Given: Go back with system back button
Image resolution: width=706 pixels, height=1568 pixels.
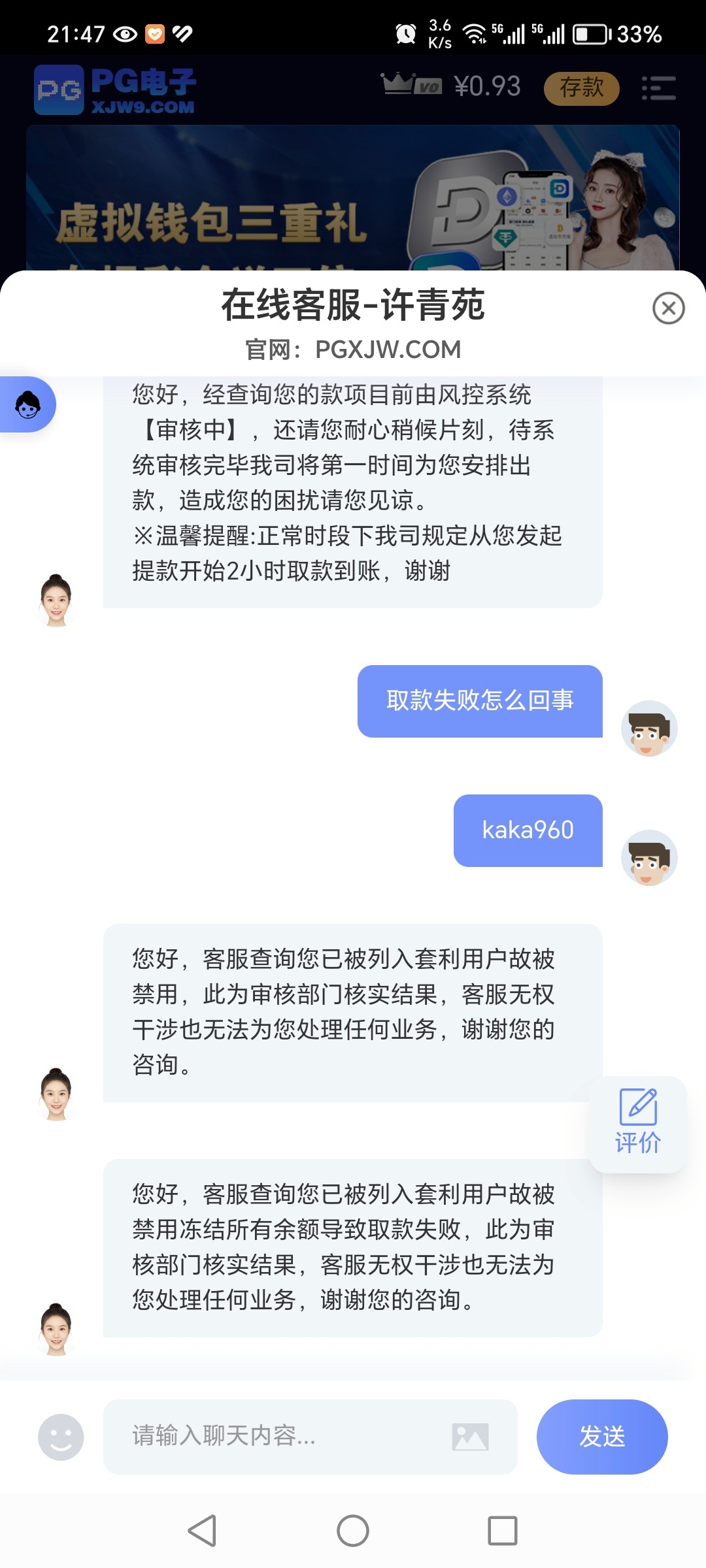Looking at the screenshot, I should point(202,1530).
